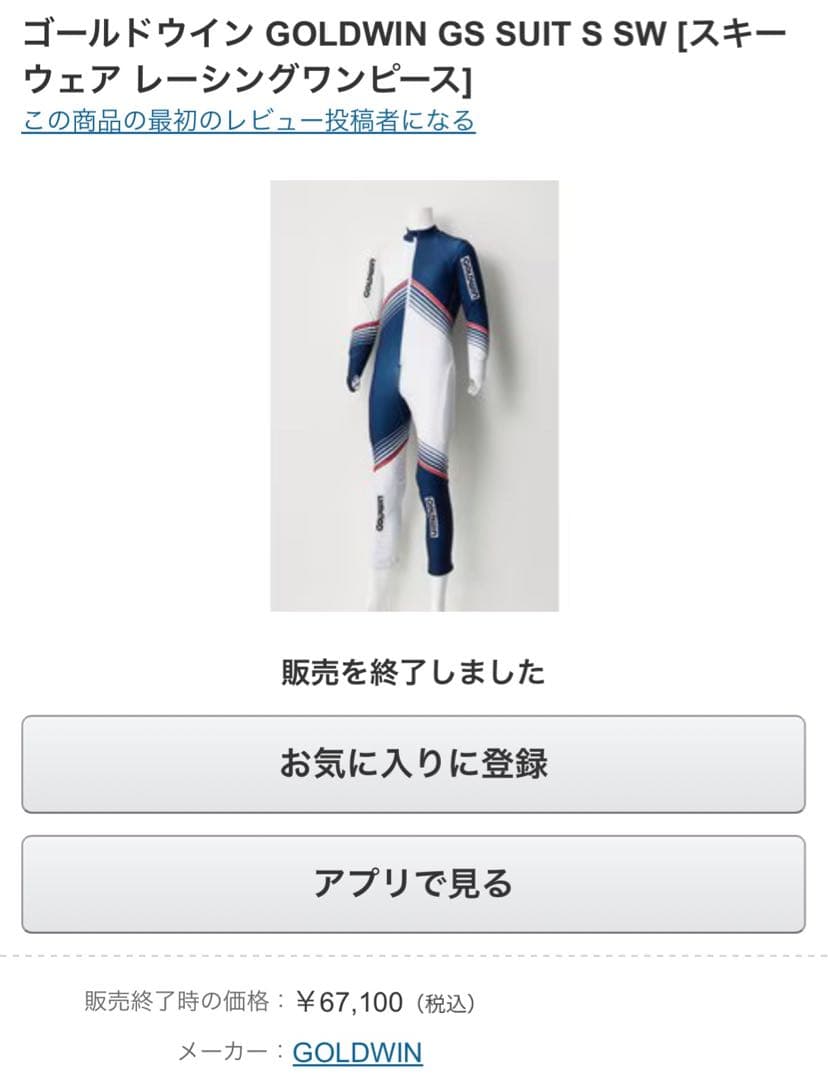Tap お気に入りに登録 to add to favorites
The image size is (828, 1080).
[413, 764]
